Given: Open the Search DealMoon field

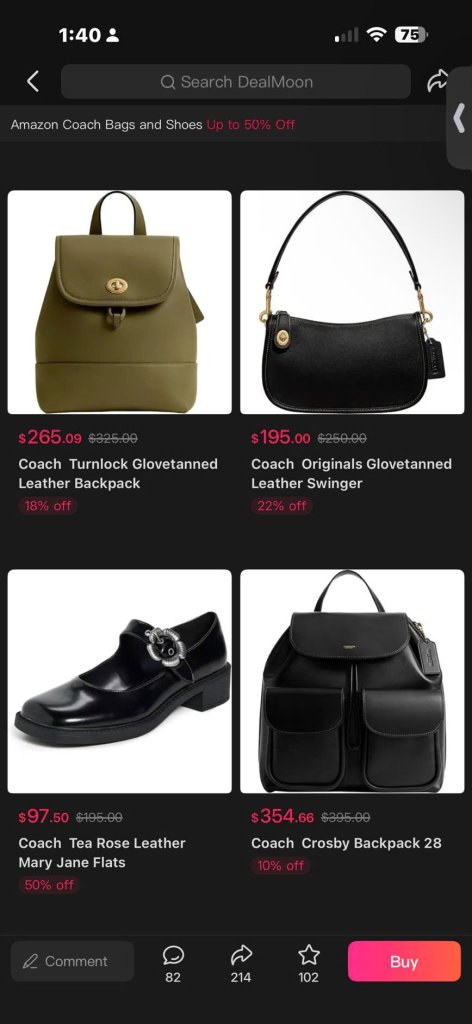Looking at the screenshot, I should point(236,82).
